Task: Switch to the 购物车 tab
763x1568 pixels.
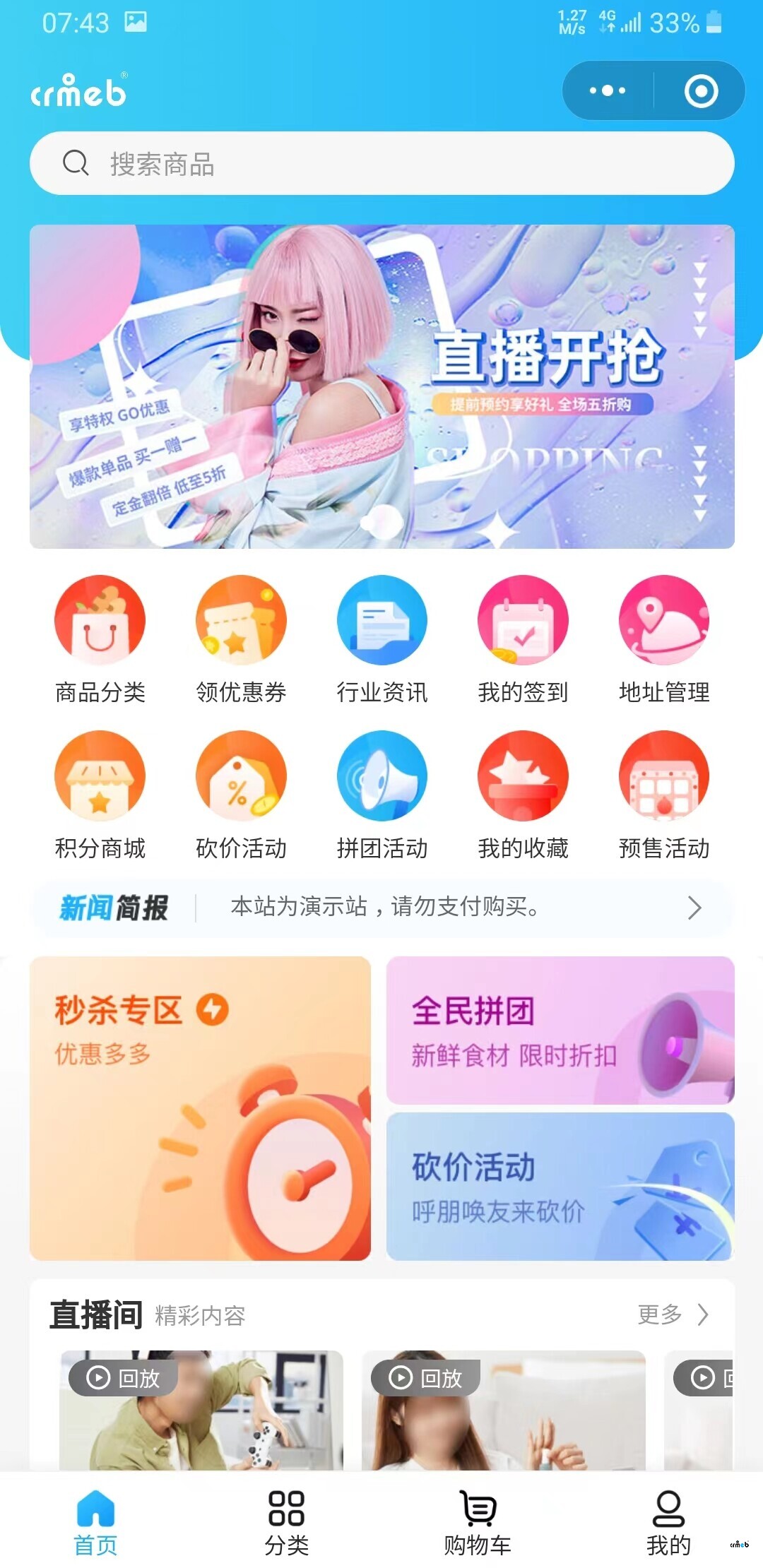Action: 478,1522
